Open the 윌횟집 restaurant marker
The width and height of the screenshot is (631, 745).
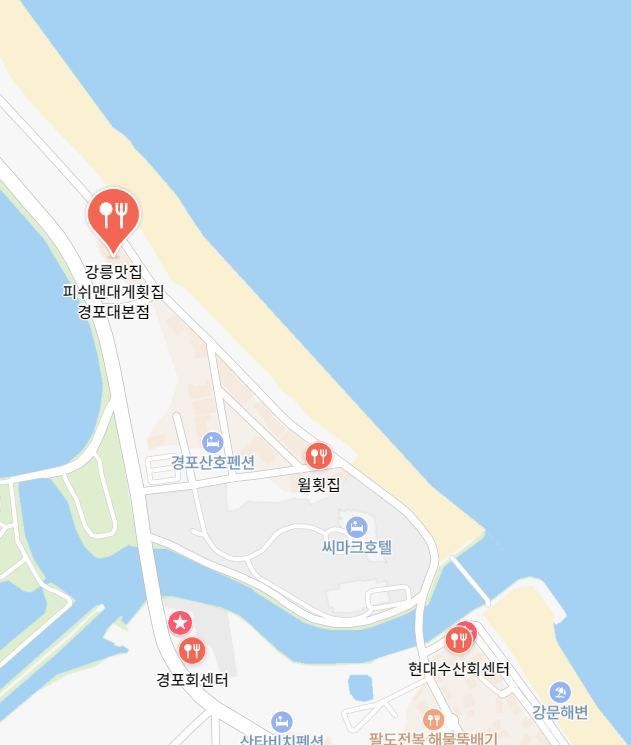click(318, 456)
